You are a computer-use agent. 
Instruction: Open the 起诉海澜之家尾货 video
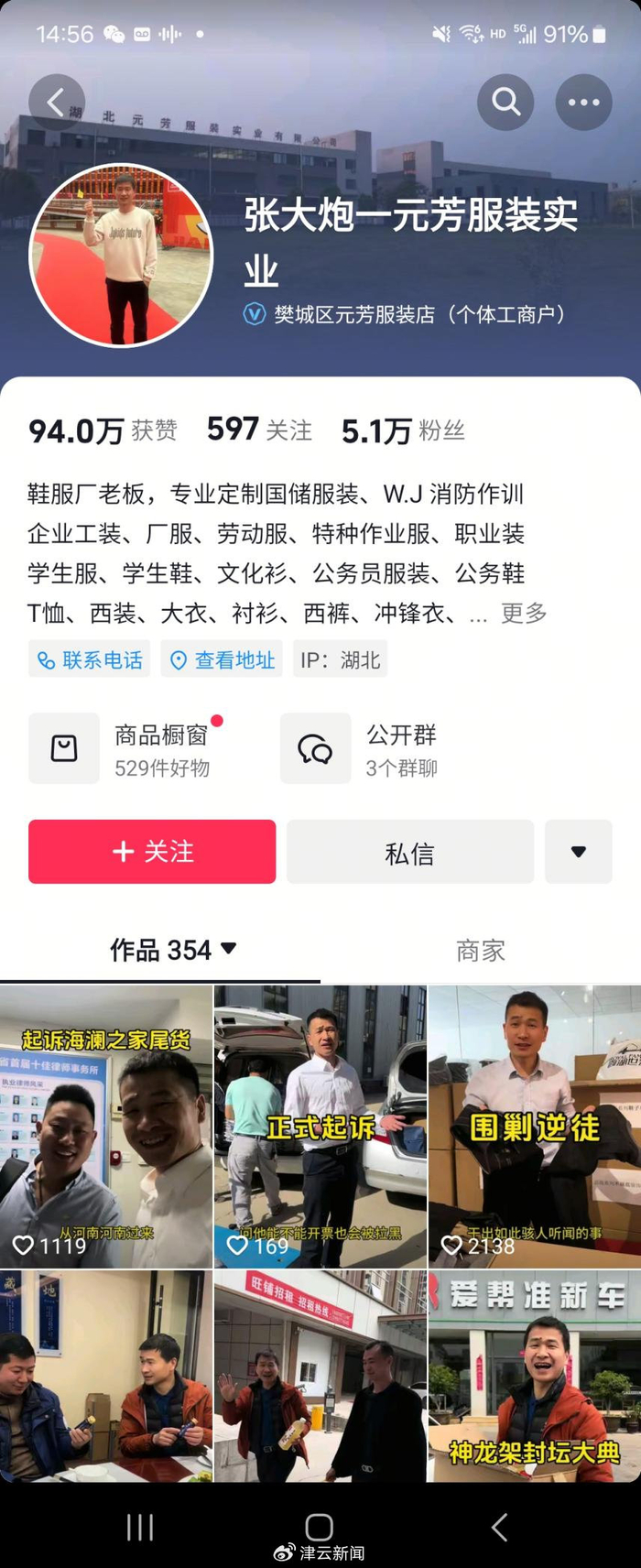pos(106,1127)
